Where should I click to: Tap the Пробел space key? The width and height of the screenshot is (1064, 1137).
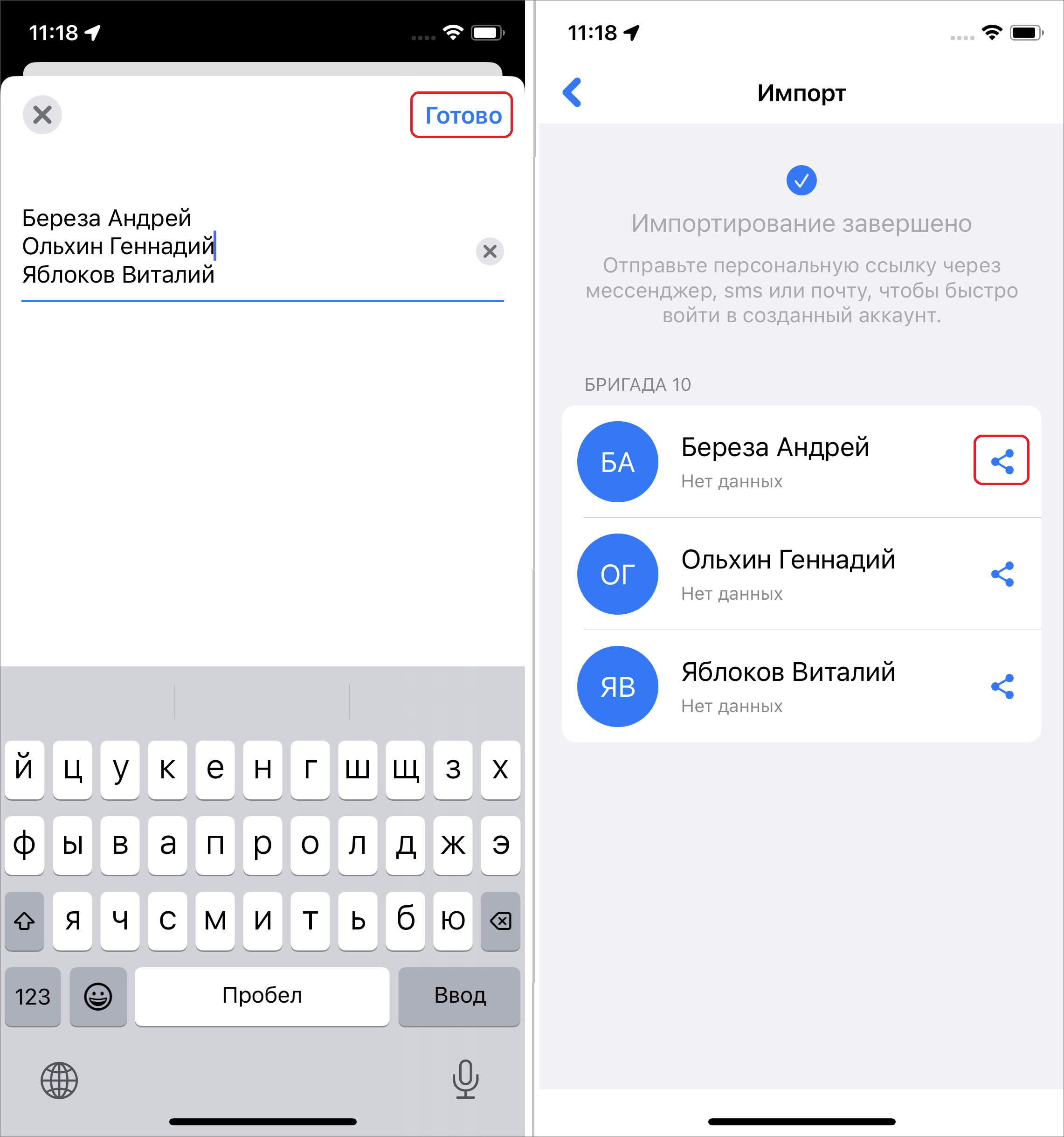262,996
